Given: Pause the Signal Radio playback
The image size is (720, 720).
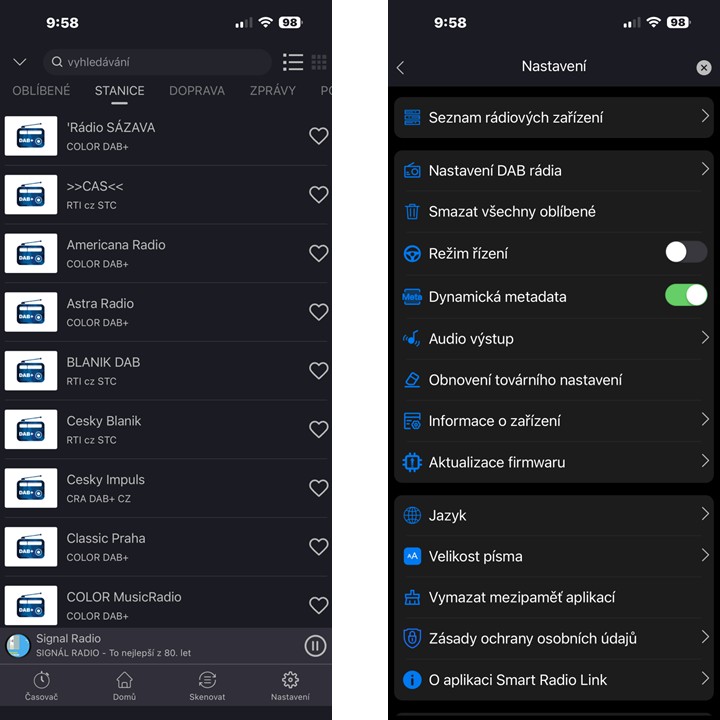Looking at the screenshot, I should (315, 646).
